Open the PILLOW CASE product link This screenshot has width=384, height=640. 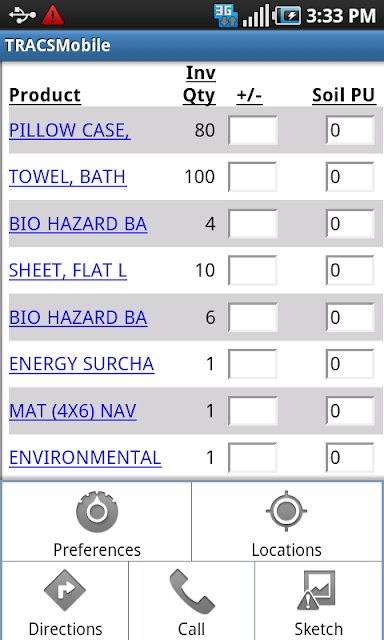coord(70,130)
